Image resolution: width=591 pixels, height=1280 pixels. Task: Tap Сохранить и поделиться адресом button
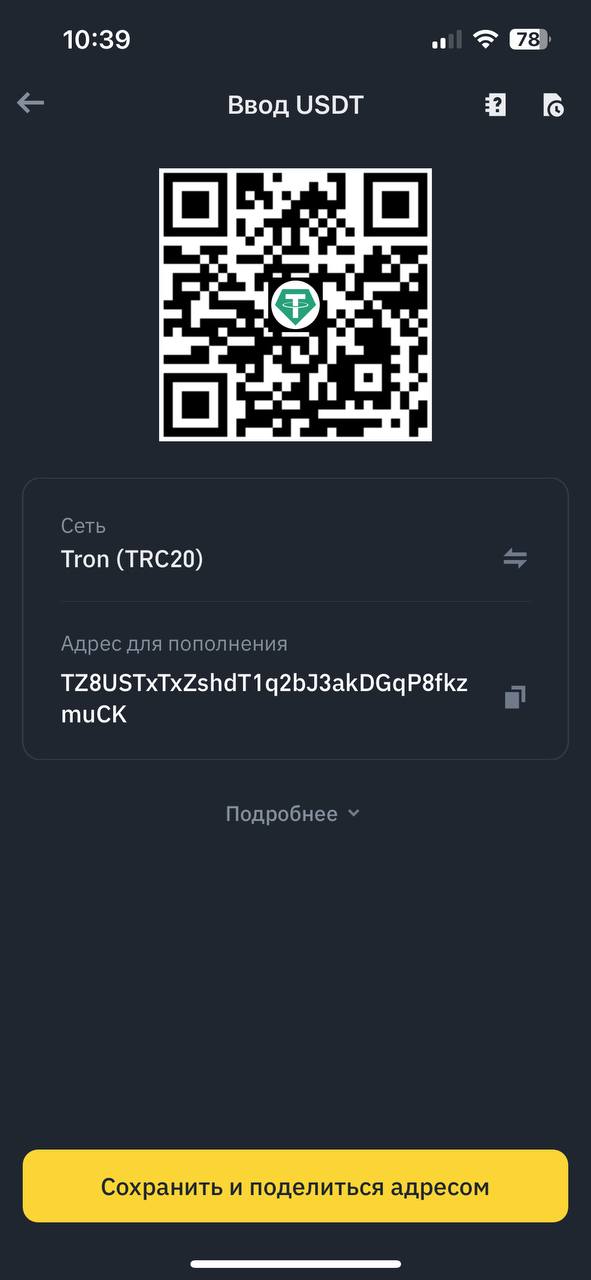[295, 1187]
